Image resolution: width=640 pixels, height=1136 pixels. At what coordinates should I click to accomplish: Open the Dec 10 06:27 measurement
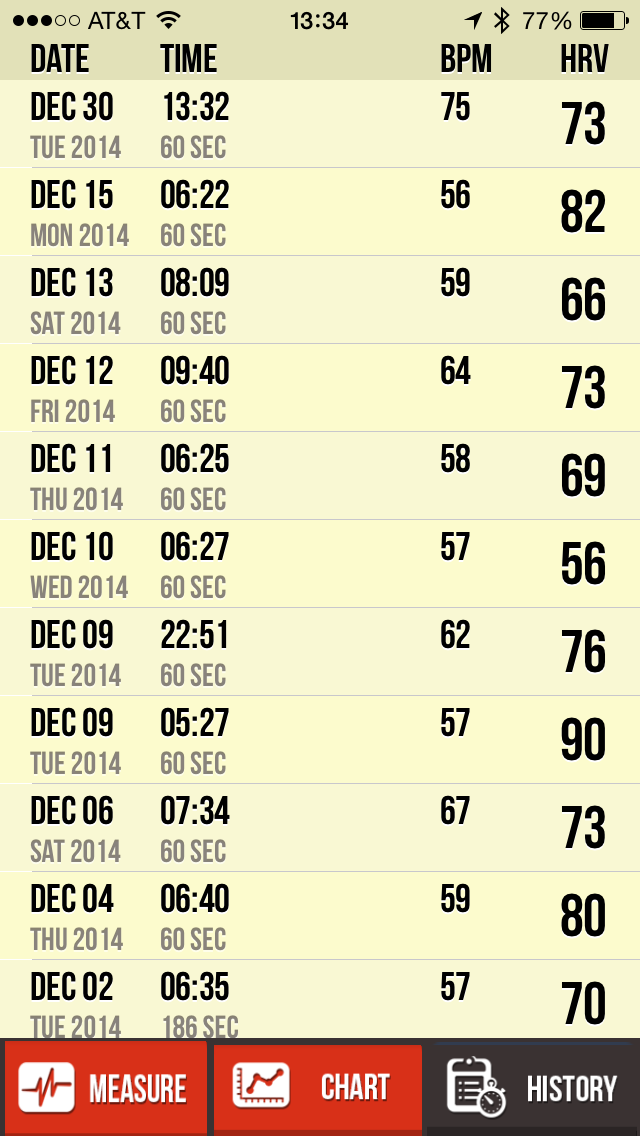coord(320,565)
